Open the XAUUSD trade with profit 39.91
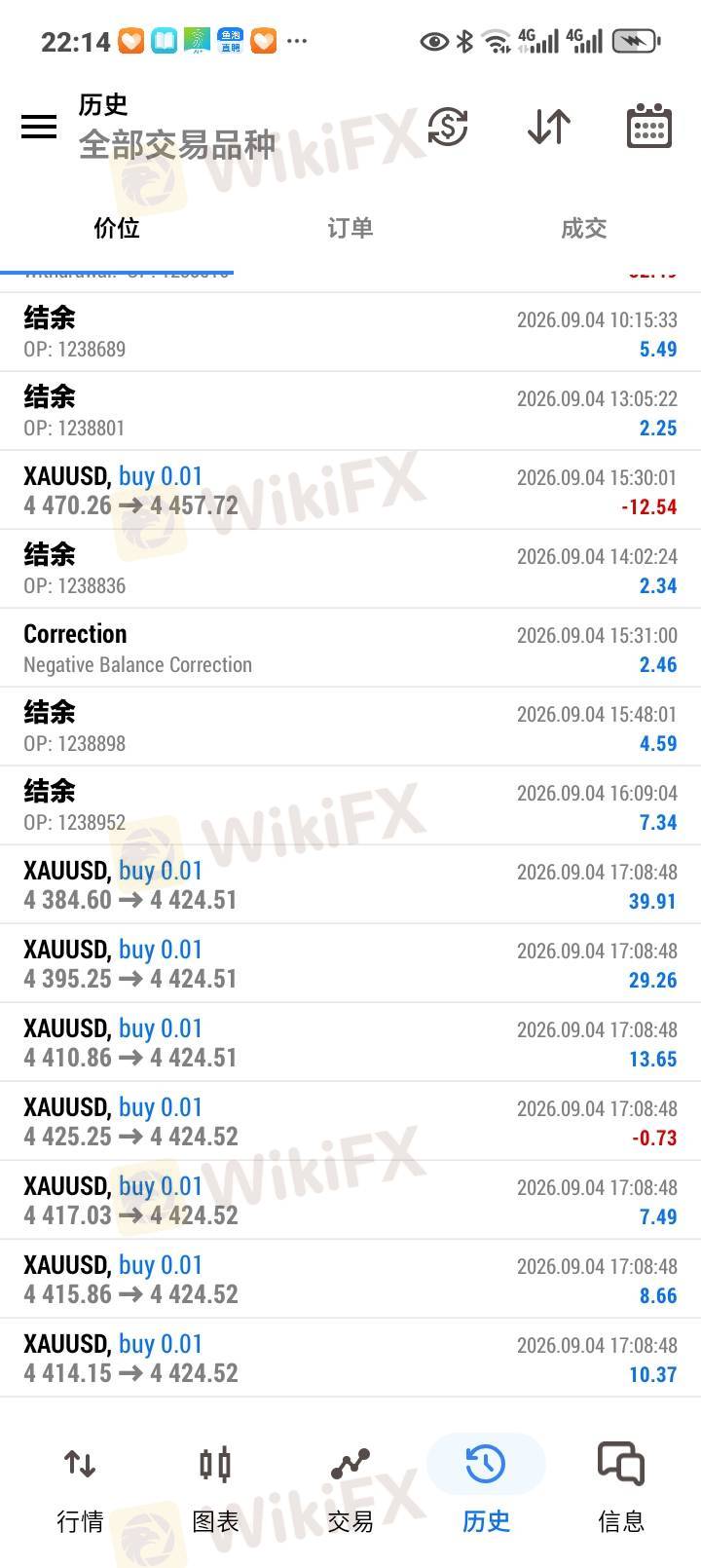Viewport: 701px width, 1568px height. [x=350, y=884]
